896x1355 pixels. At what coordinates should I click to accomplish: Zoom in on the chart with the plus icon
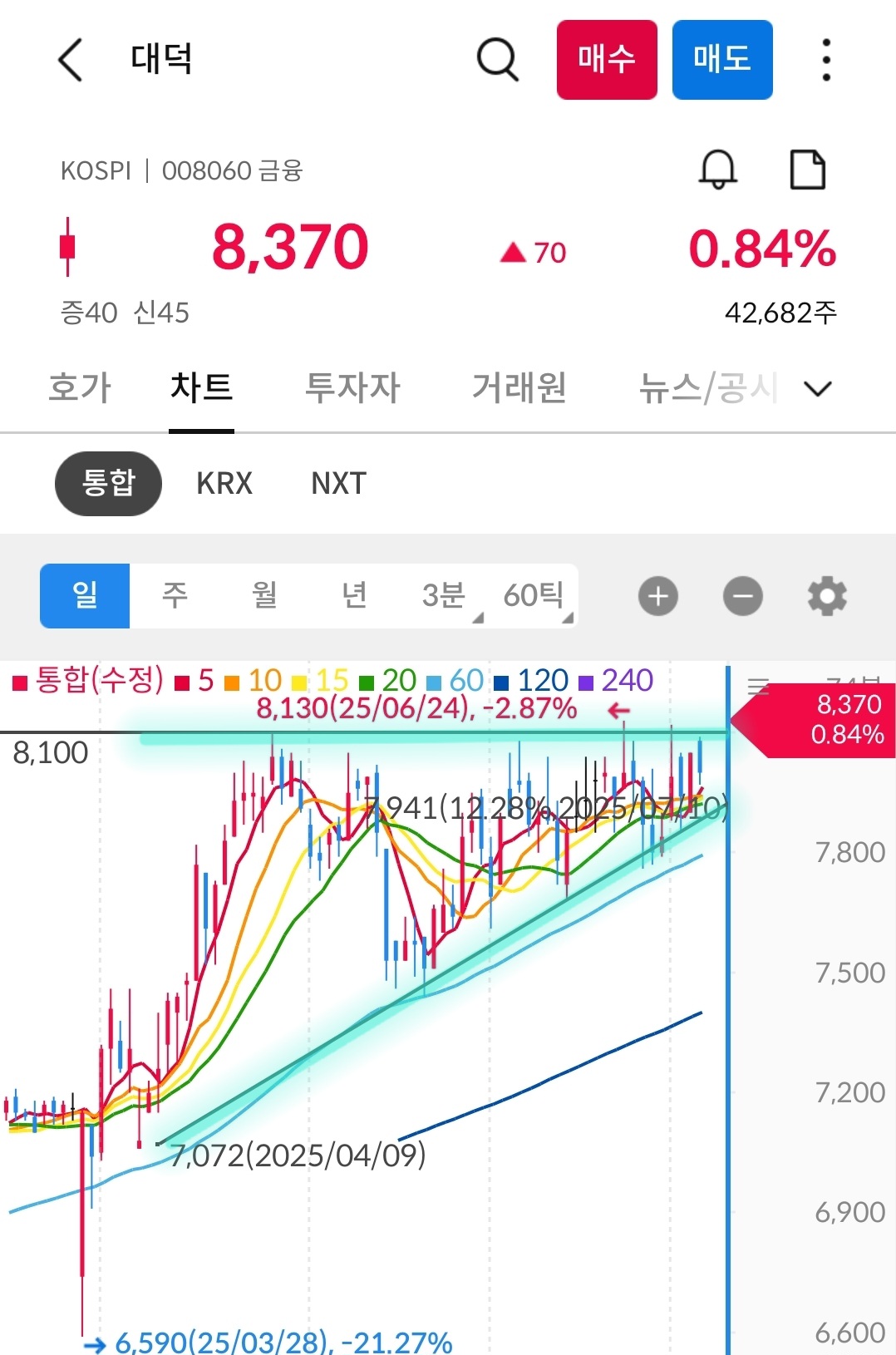pos(657,595)
